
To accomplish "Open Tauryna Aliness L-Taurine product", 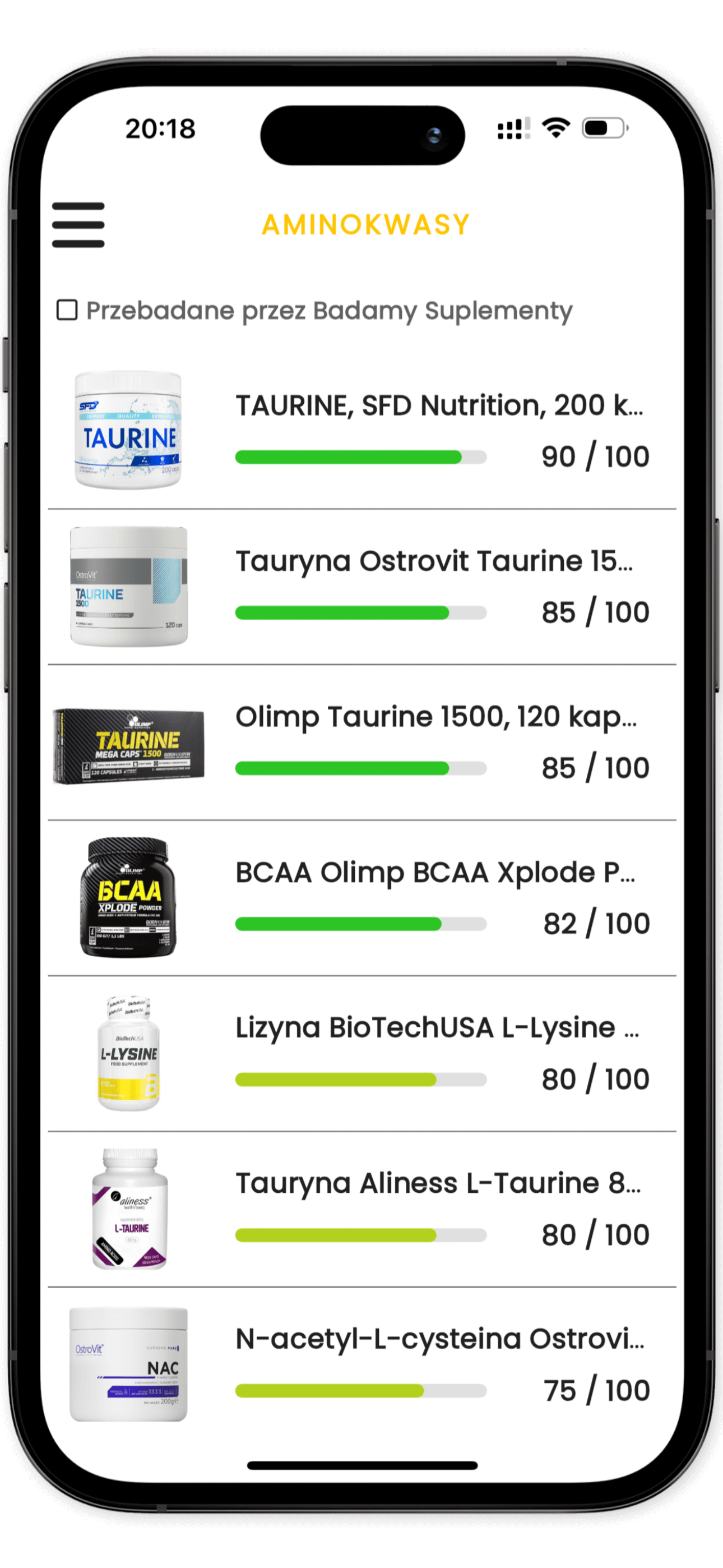I will pyautogui.click(x=438, y=1184).
